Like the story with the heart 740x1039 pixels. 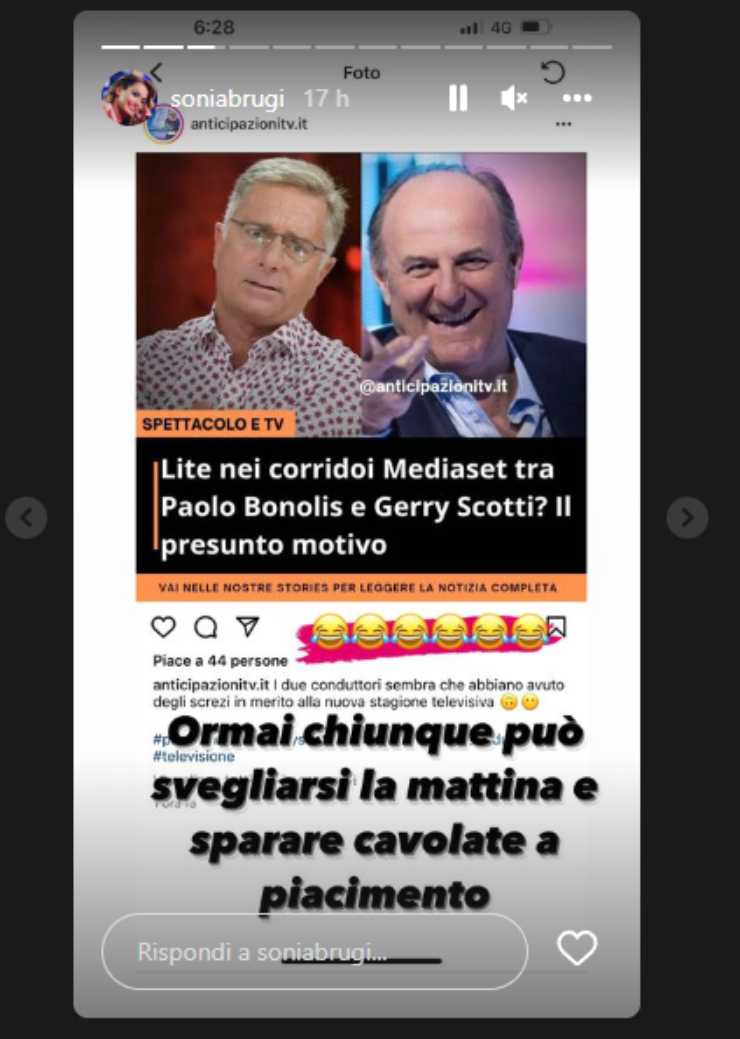click(x=577, y=947)
